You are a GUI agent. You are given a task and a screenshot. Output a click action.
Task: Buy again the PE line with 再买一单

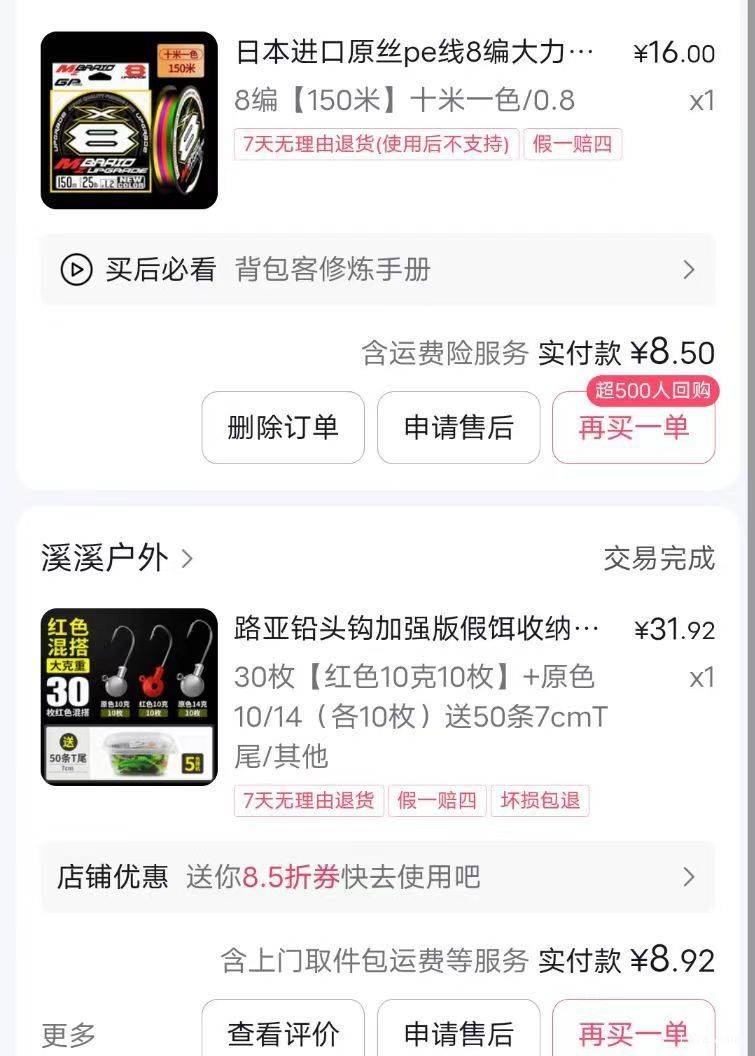point(633,428)
